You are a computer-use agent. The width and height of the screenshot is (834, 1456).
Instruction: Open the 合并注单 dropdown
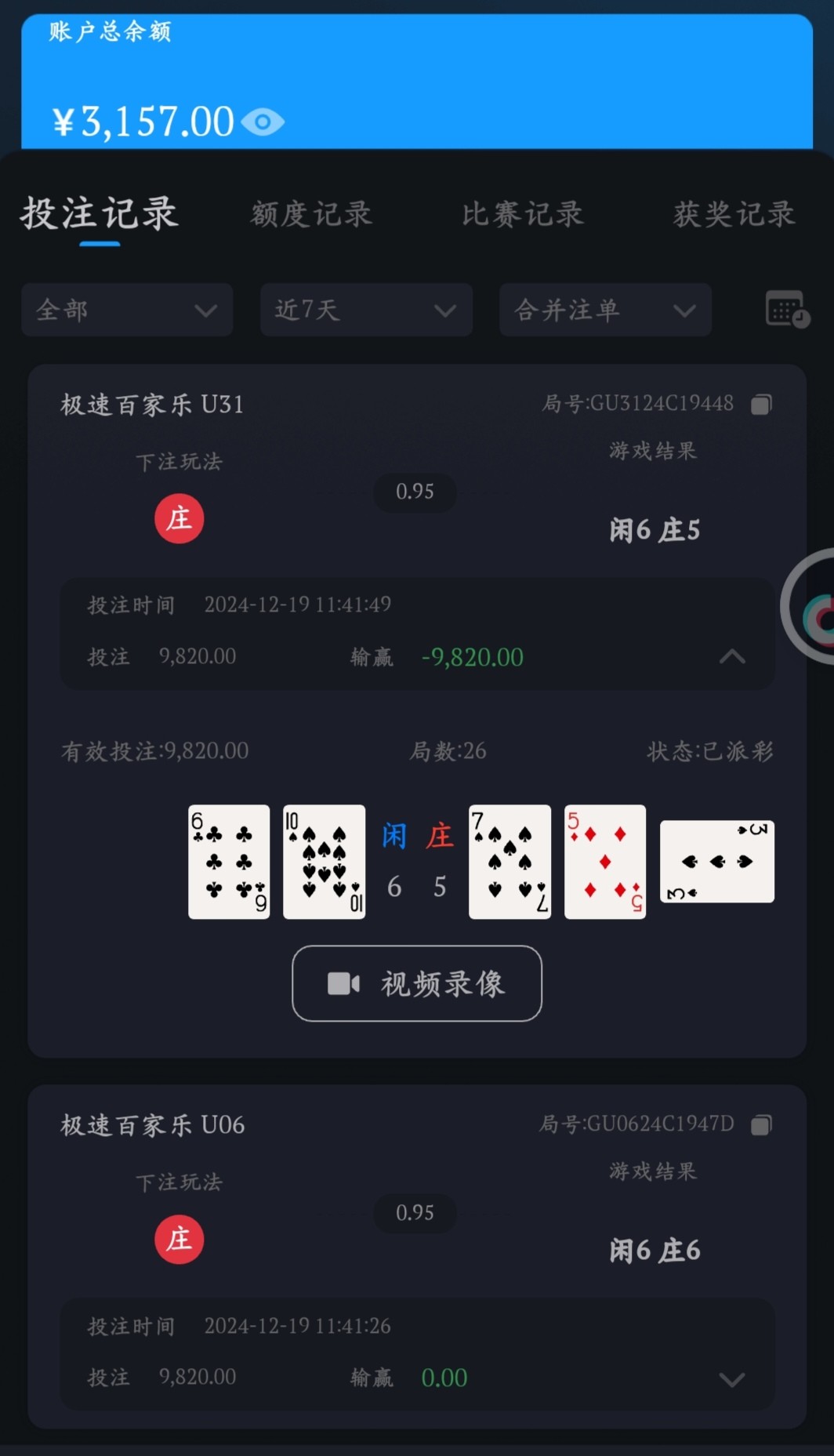605,310
